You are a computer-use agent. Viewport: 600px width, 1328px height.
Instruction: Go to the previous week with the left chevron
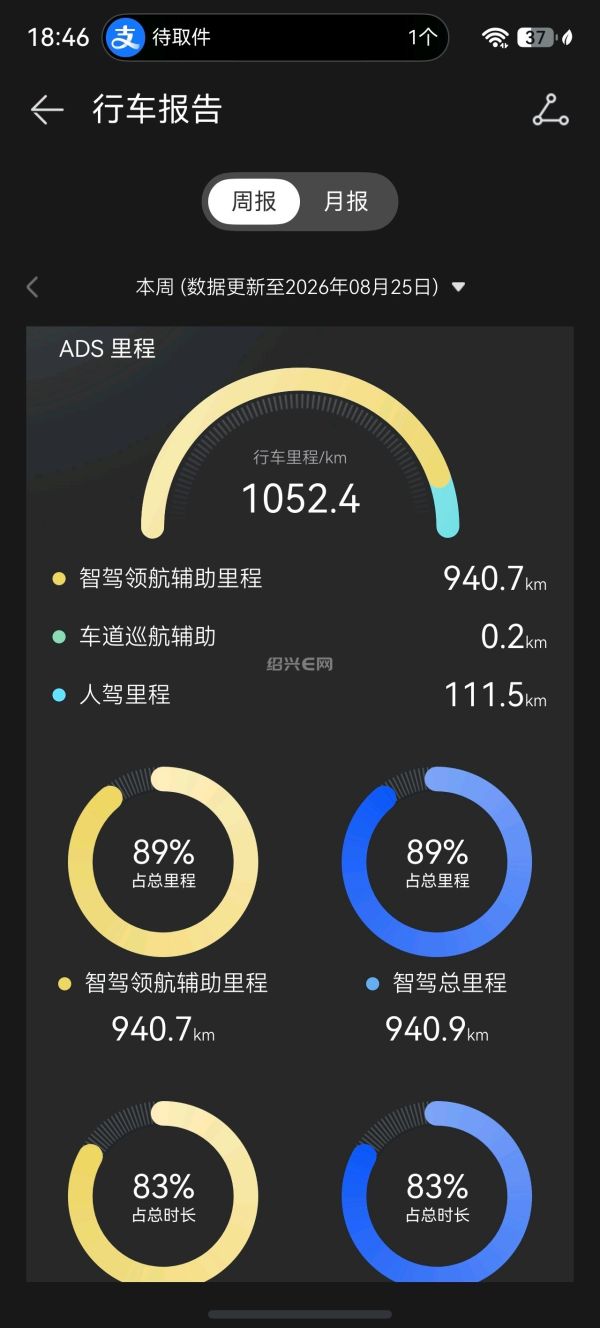[x=32, y=288]
